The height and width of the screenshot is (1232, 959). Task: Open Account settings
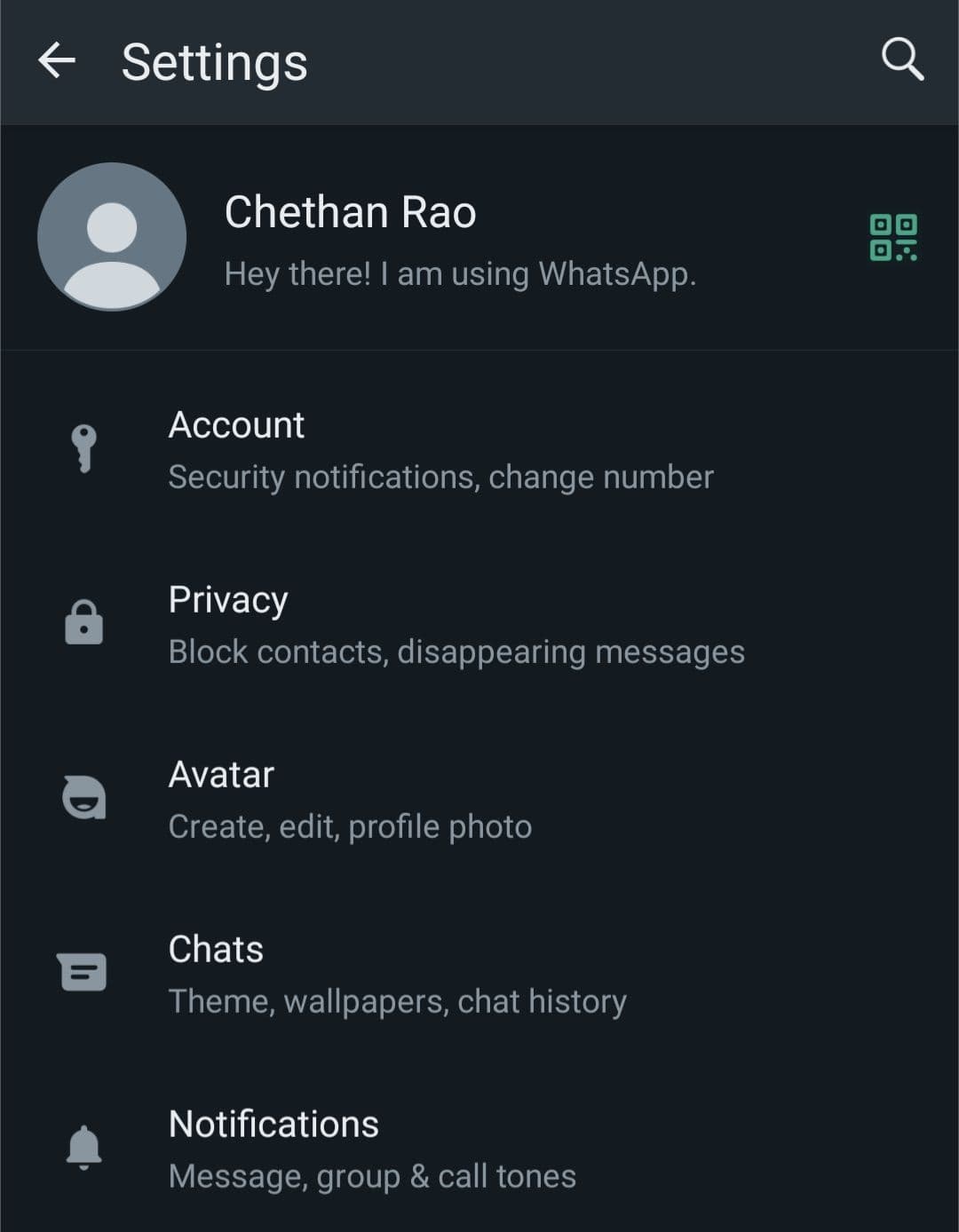440,450
